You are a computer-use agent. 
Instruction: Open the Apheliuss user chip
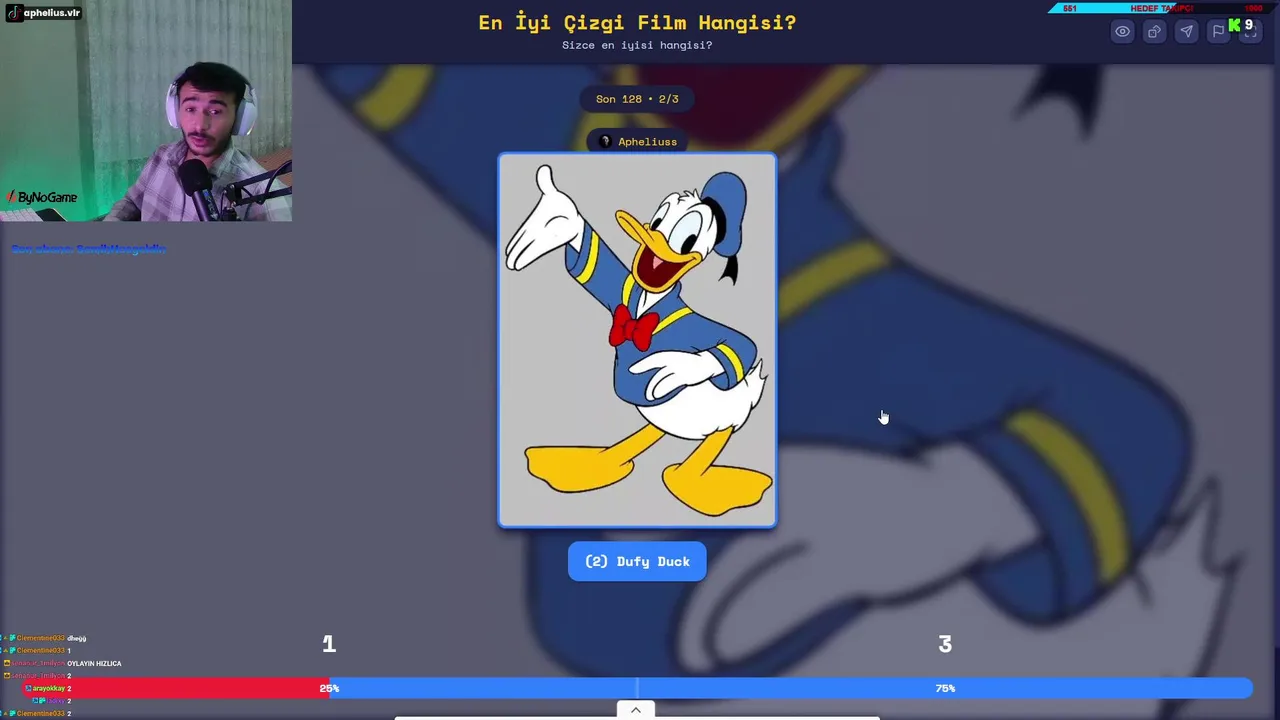637,141
